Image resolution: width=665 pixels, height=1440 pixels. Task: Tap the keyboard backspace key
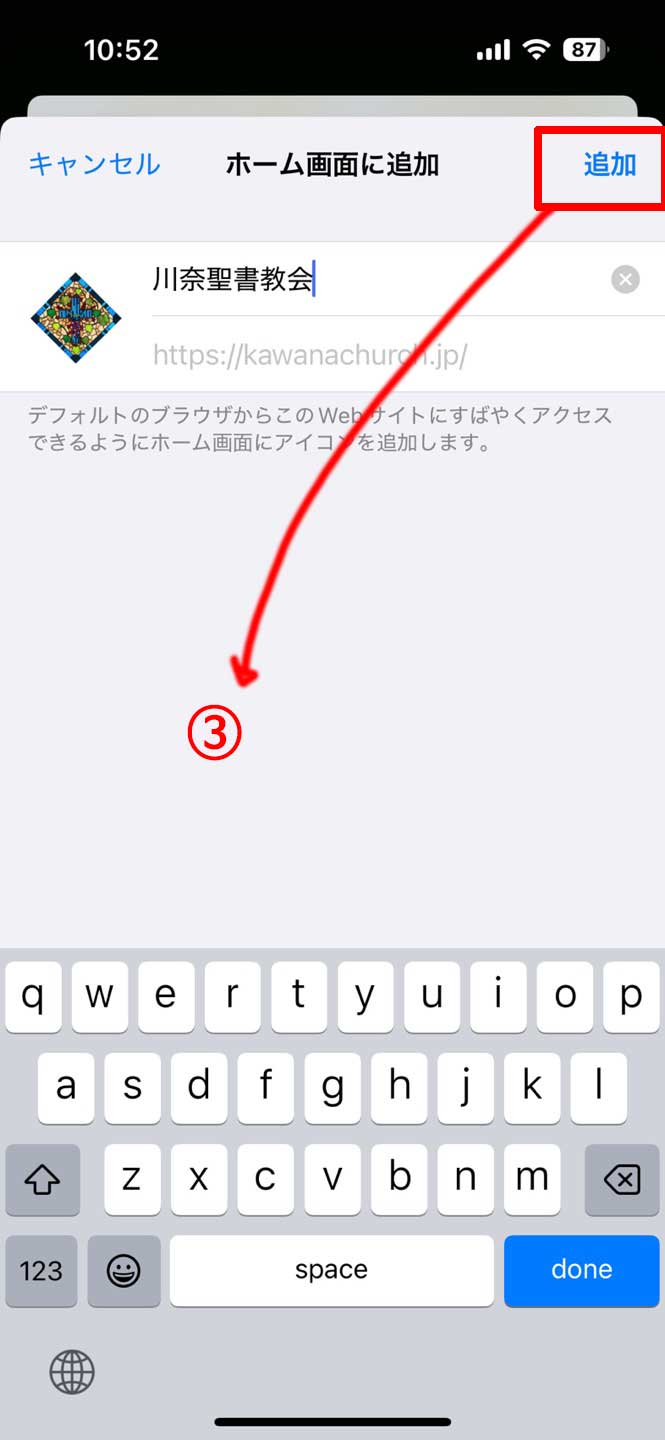tap(621, 1180)
